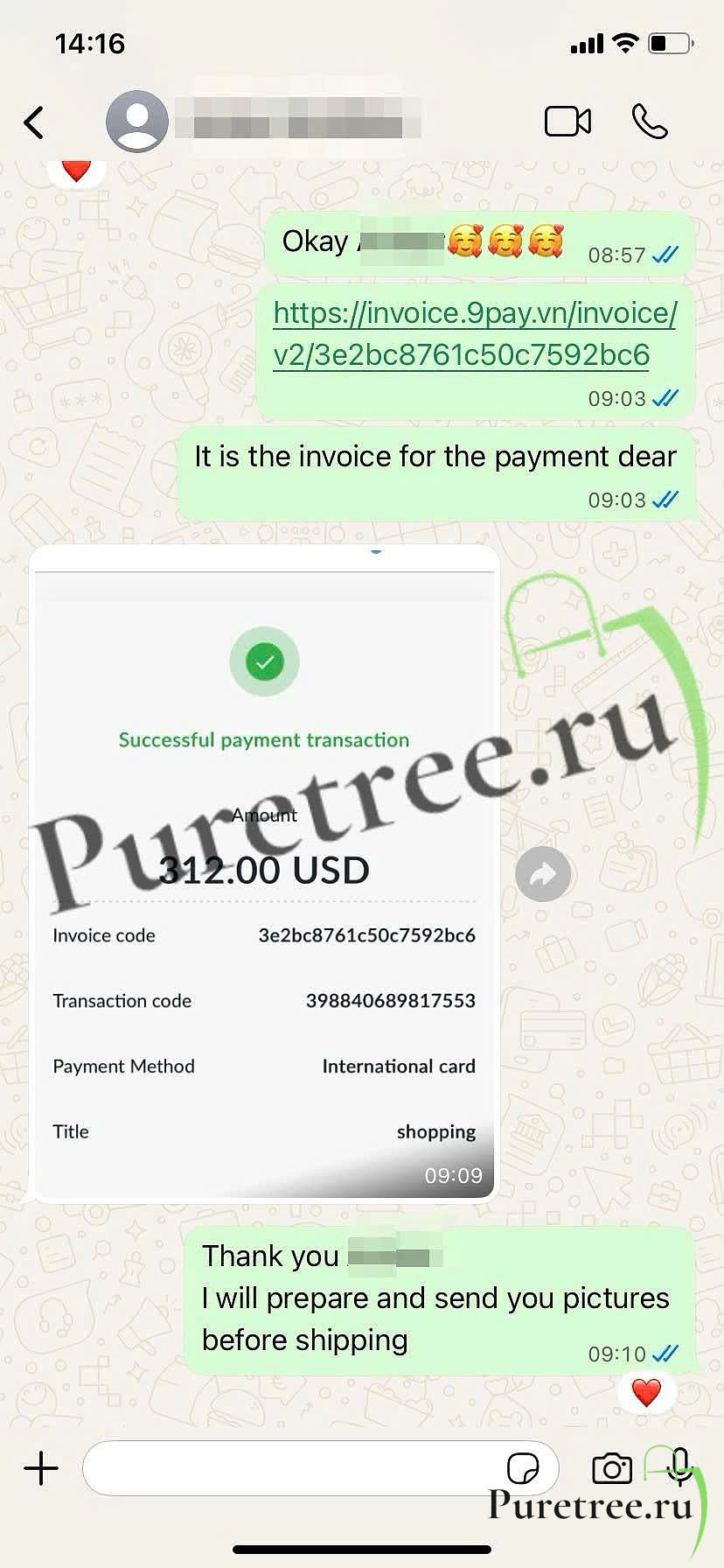Open the attachment plus menu
Screen dimensions: 724x1568
(x=41, y=1468)
